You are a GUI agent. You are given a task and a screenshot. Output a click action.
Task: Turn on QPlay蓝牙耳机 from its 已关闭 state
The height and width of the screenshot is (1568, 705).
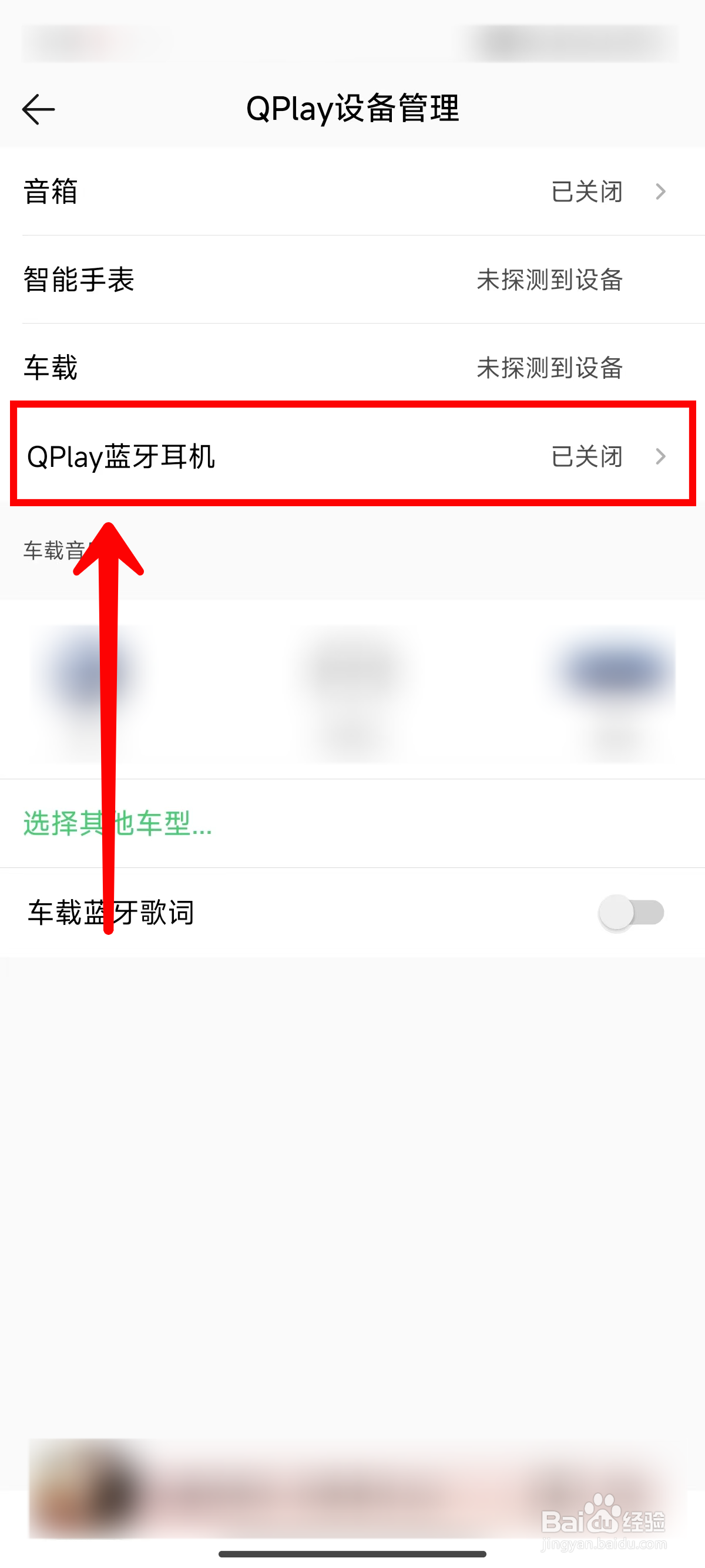tap(586, 457)
